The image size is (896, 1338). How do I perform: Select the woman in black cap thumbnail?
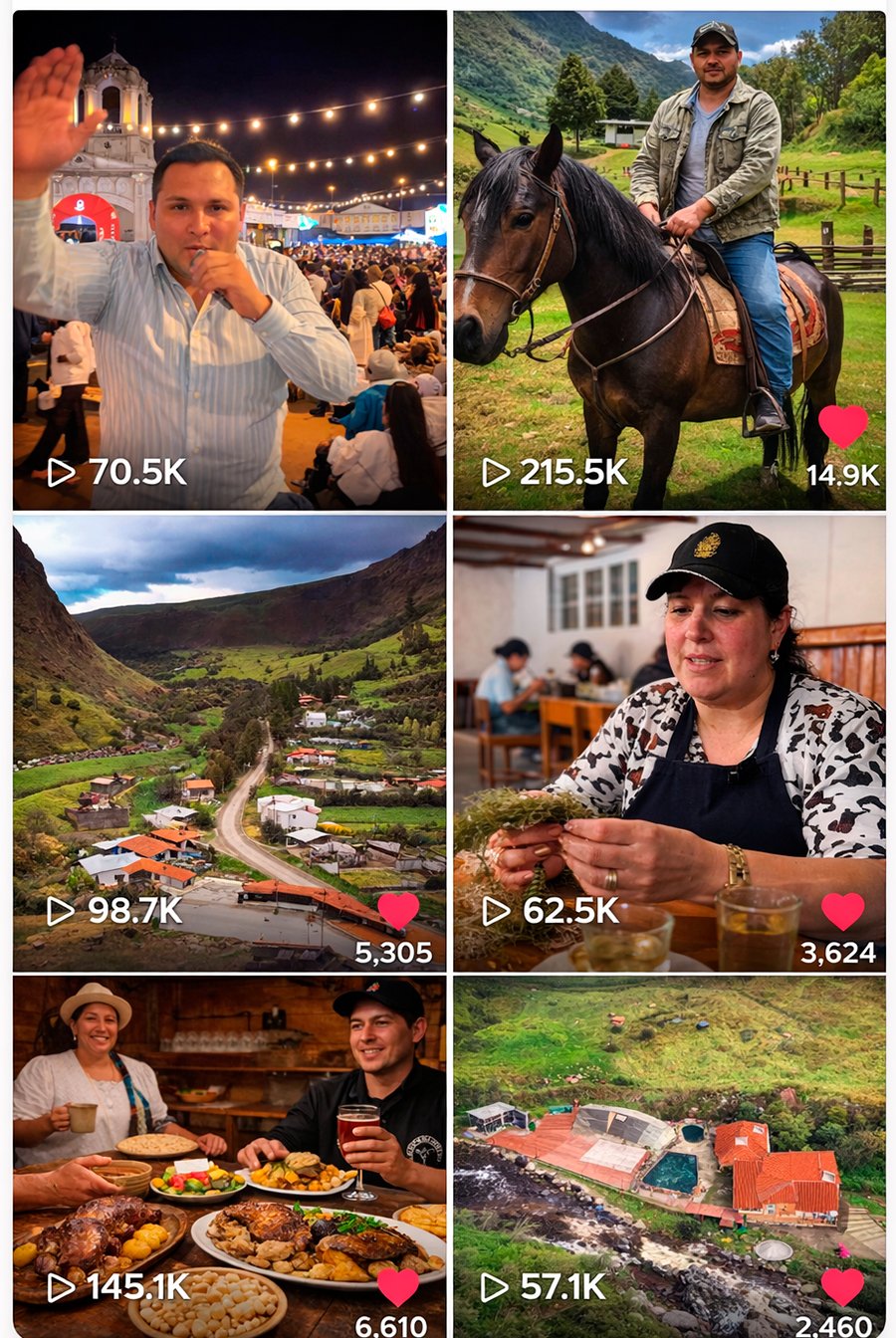point(672,697)
